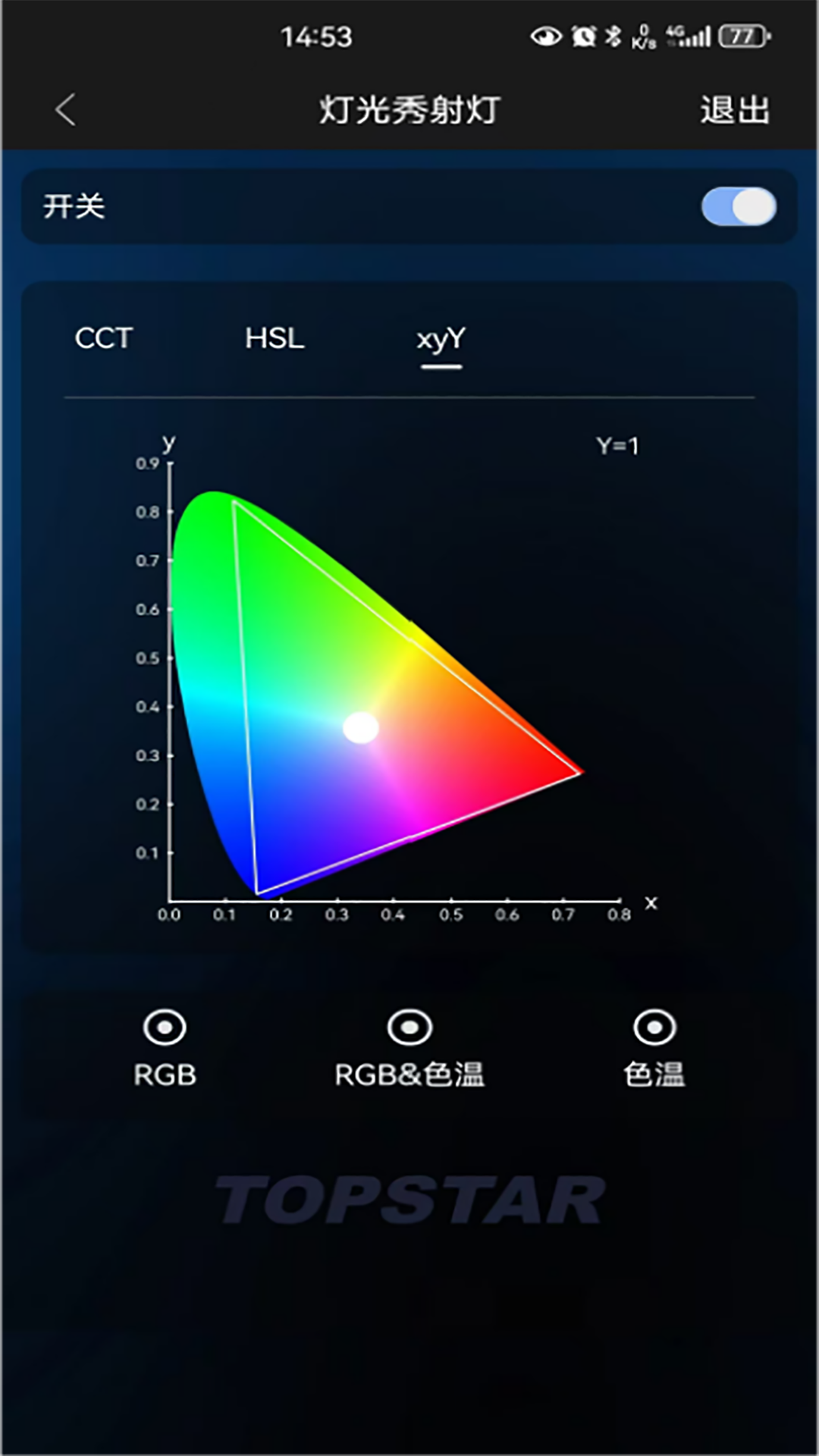Click the 灯光秀射灯 title text
Image resolution: width=819 pixels, height=1456 pixels.
coord(409,109)
